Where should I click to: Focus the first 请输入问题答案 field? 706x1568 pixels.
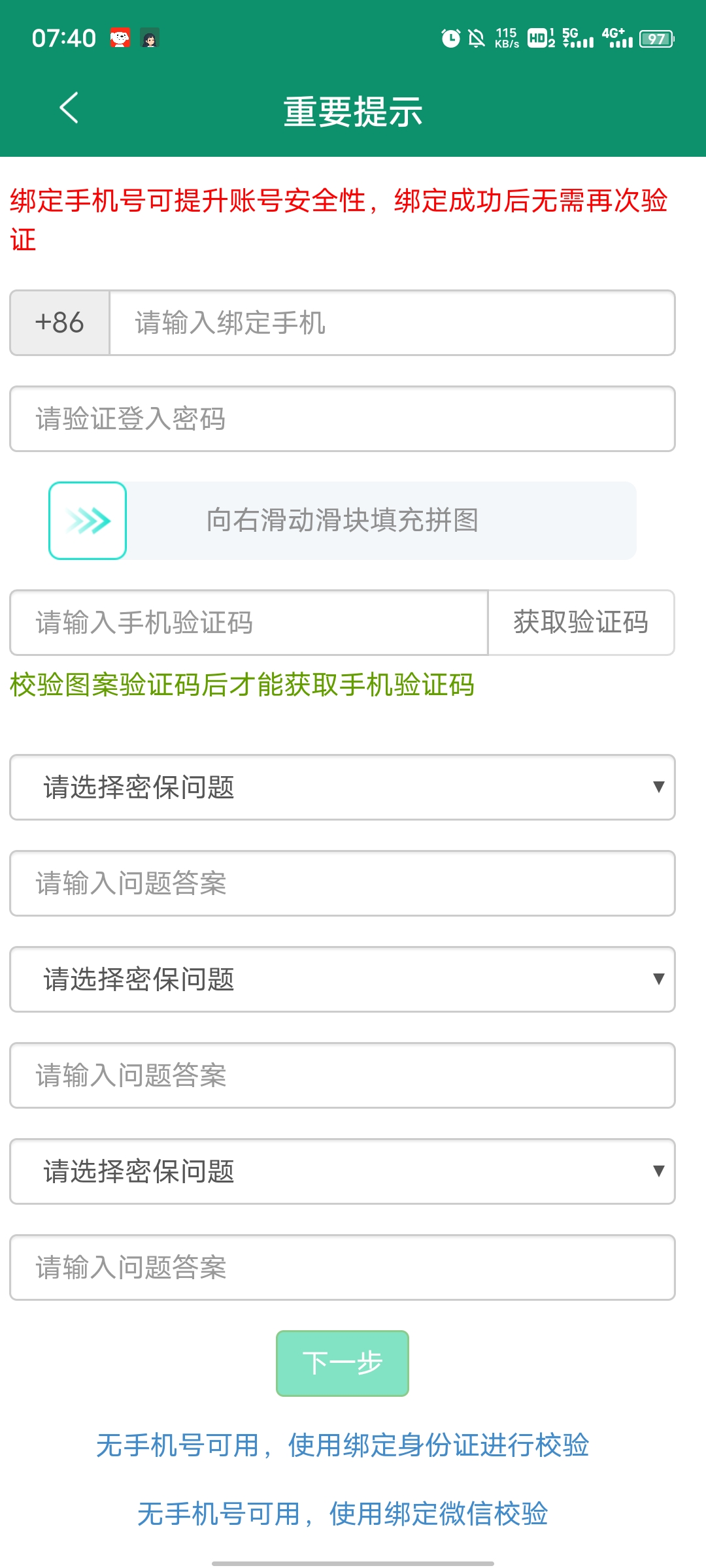tap(343, 883)
